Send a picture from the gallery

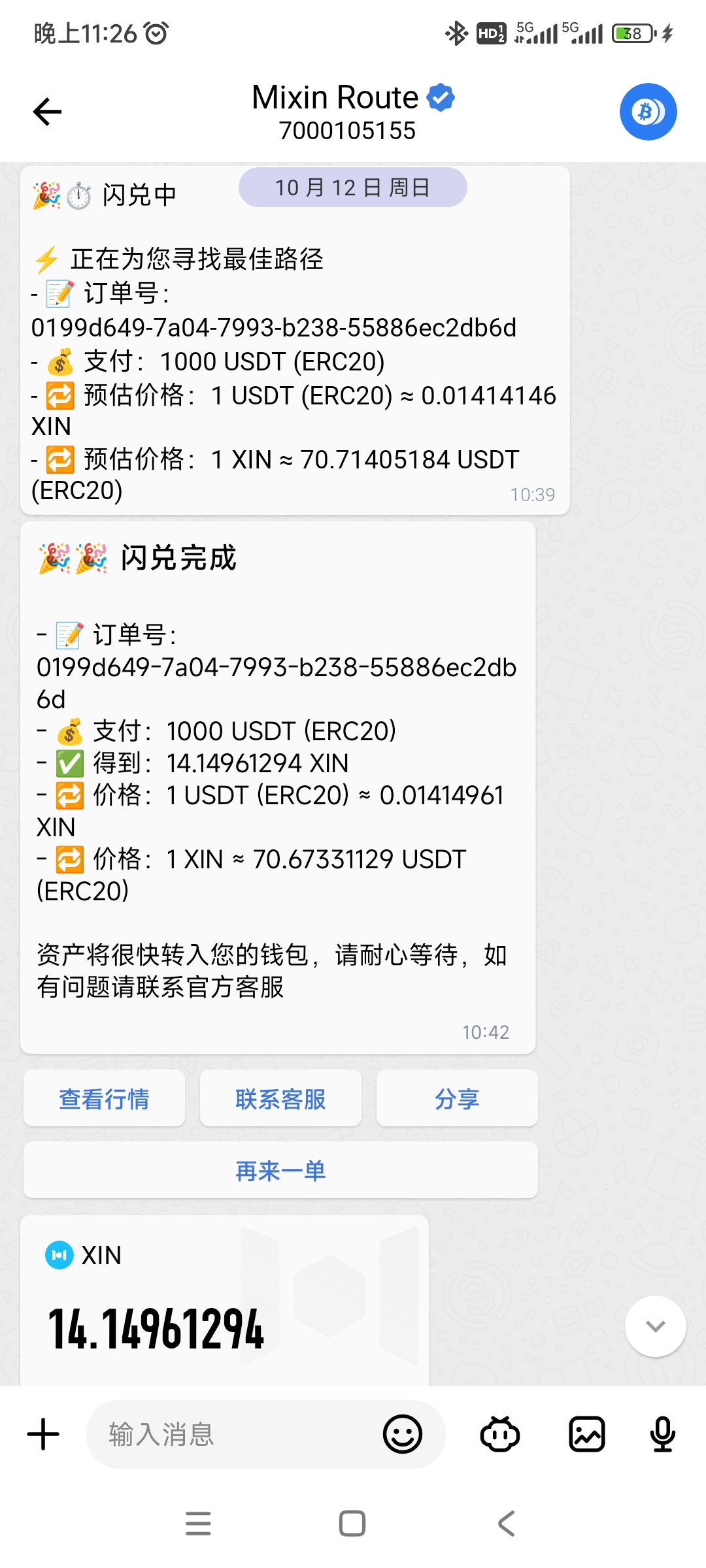click(x=587, y=1435)
